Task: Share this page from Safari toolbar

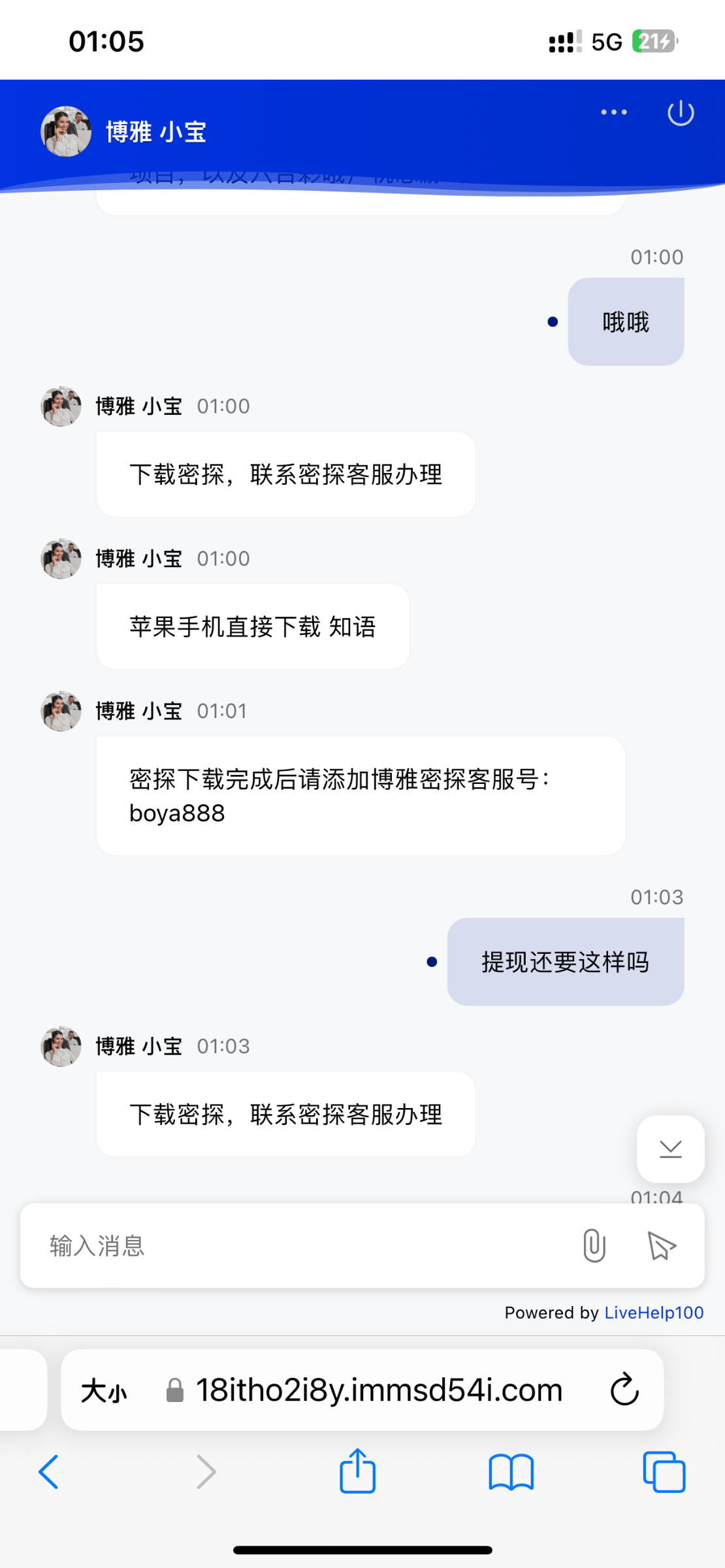Action: pyautogui.click(x=357, y=1471)
